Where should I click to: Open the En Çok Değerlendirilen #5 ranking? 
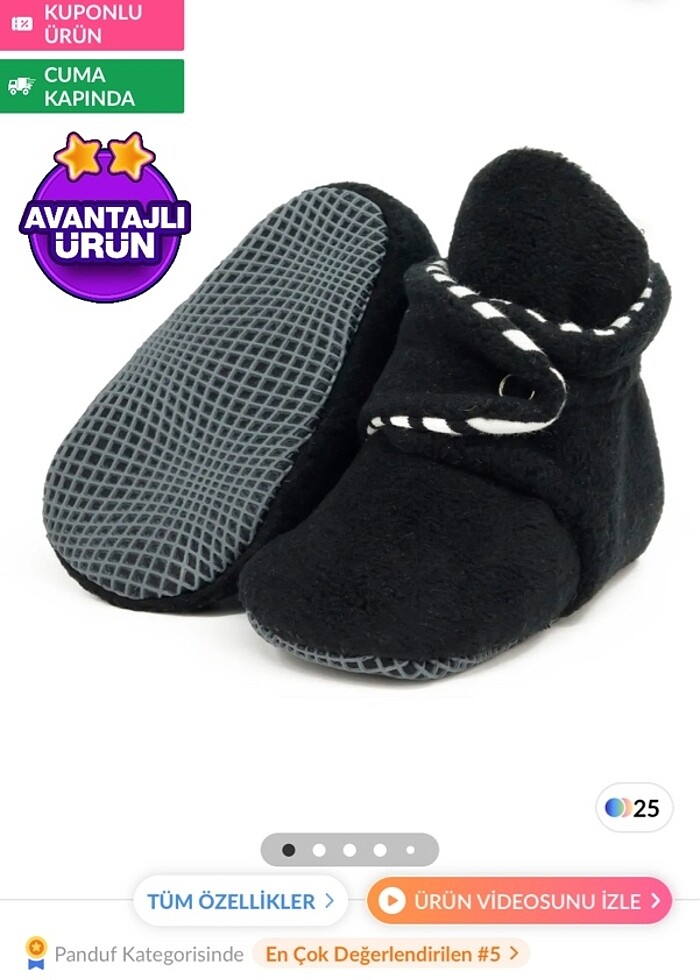pyautogui.click(x=391, y=954)
